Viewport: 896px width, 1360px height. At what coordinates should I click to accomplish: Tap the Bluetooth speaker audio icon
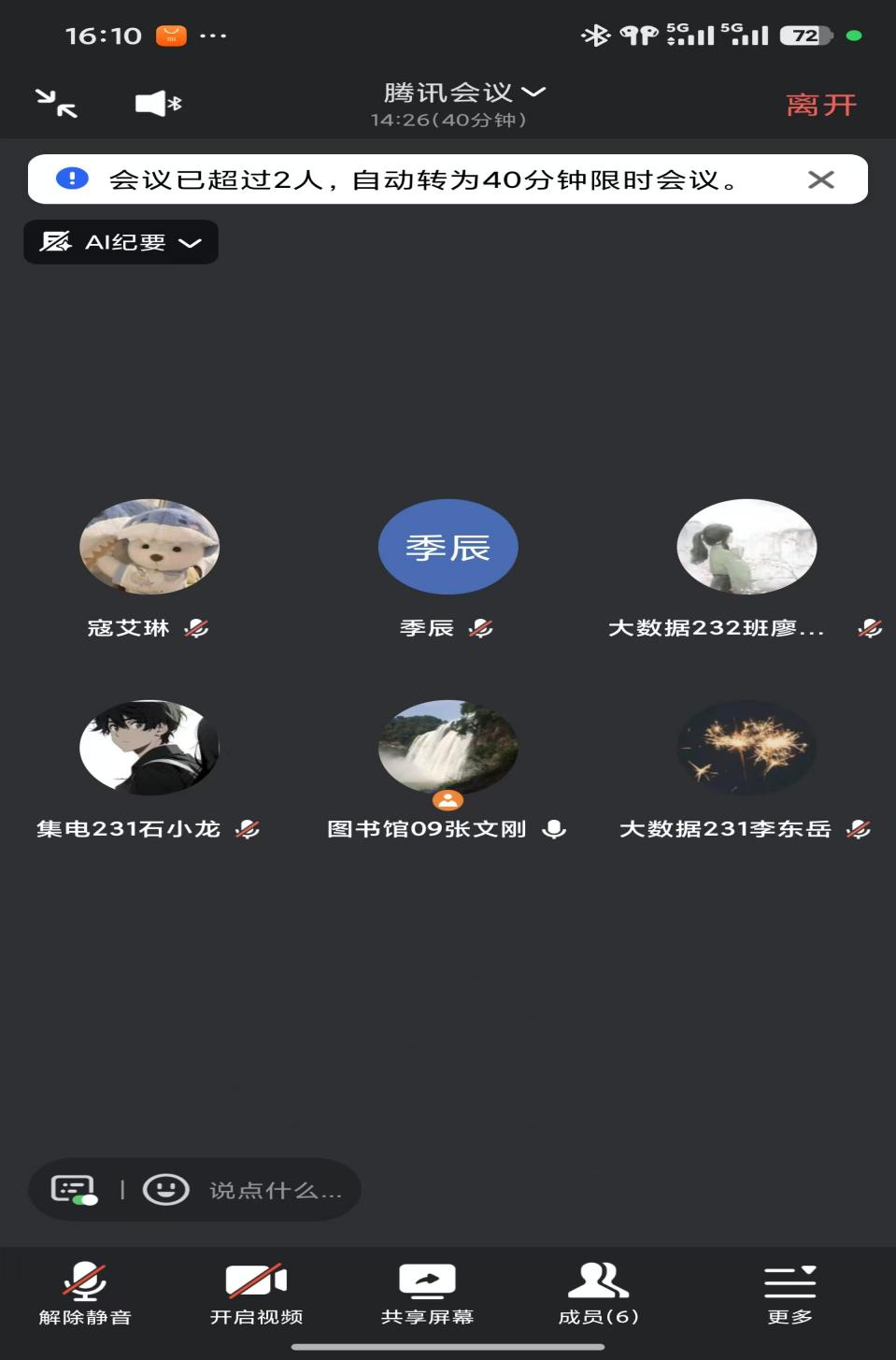tap(158, 103)
